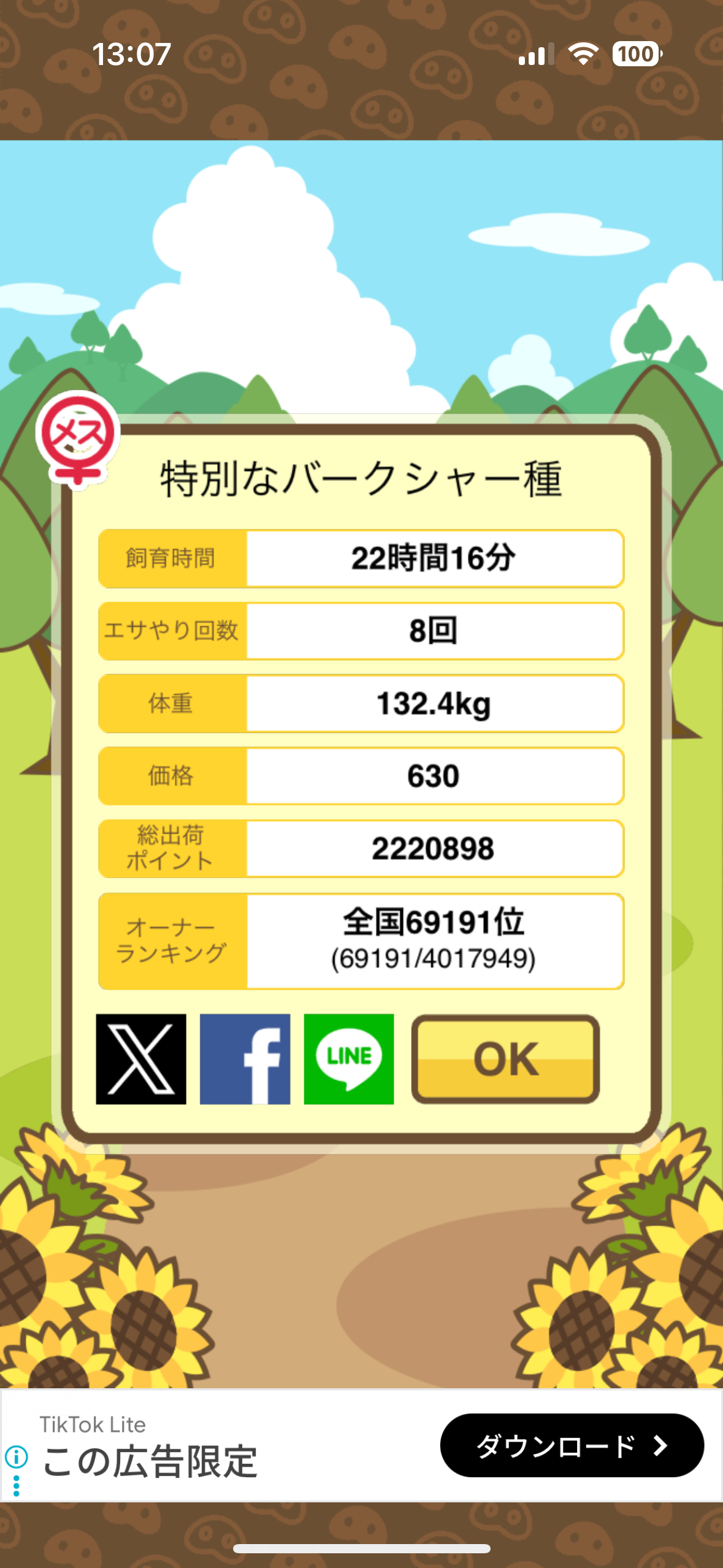
Task: Send the result via LINE
Action: [349, 1059]
